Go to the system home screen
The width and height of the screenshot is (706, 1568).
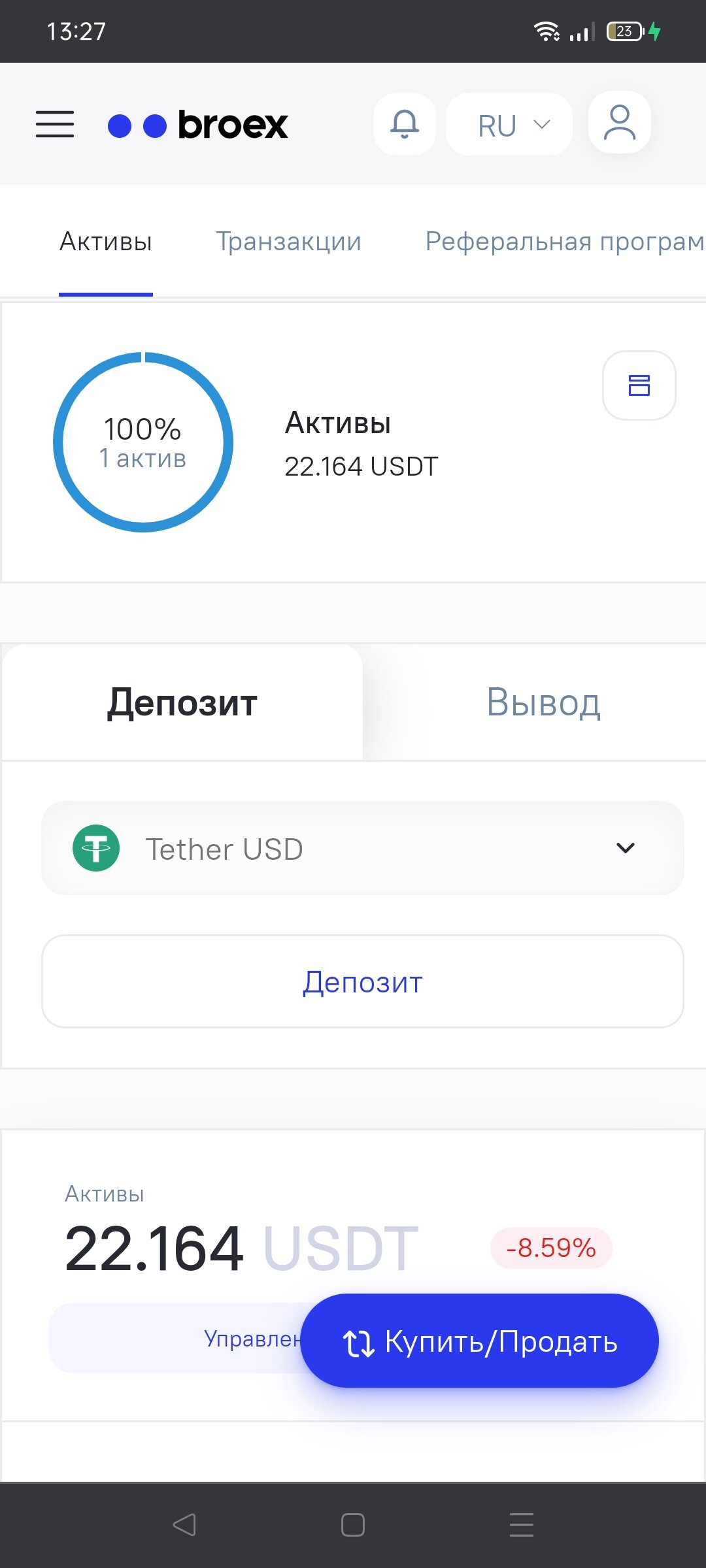tap(353, 1525)
